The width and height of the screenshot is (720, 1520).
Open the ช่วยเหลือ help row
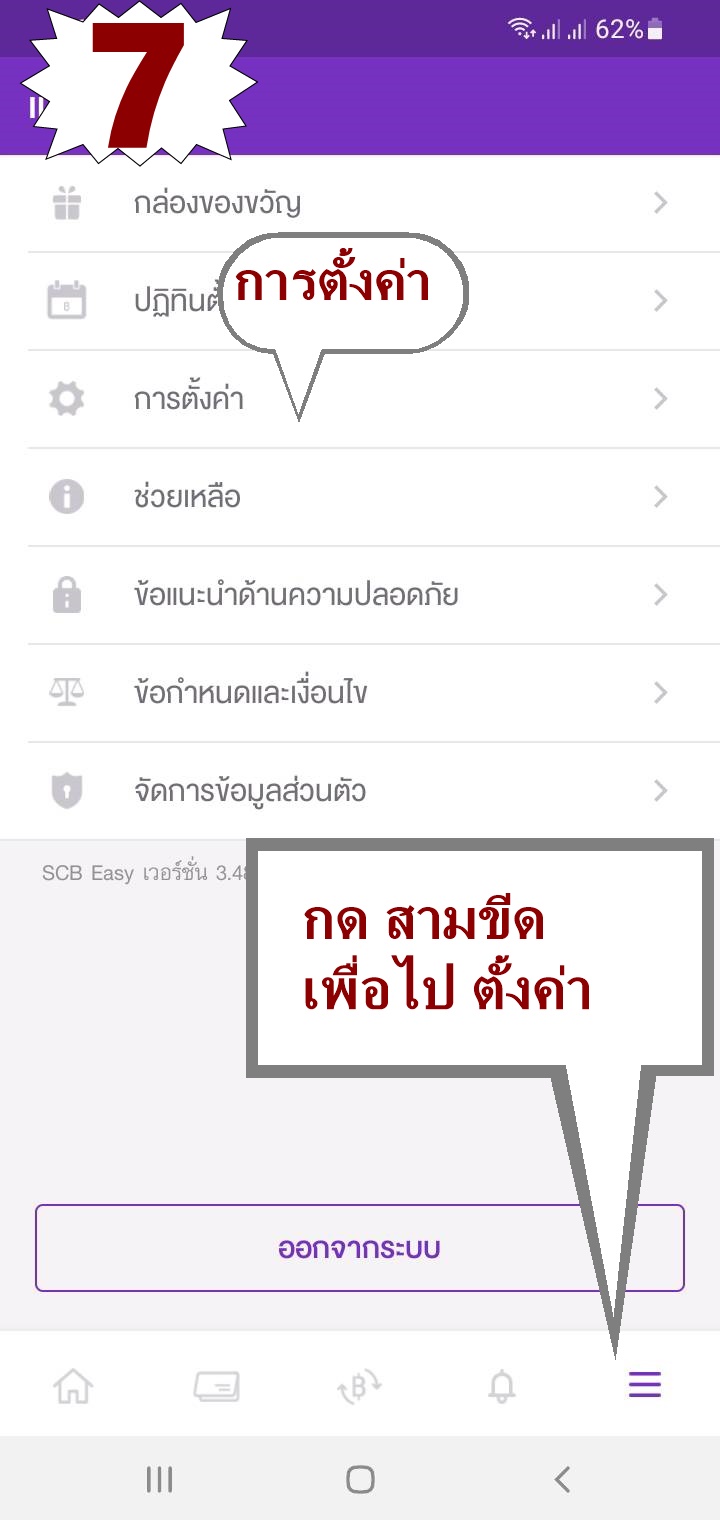coord(360,497)
